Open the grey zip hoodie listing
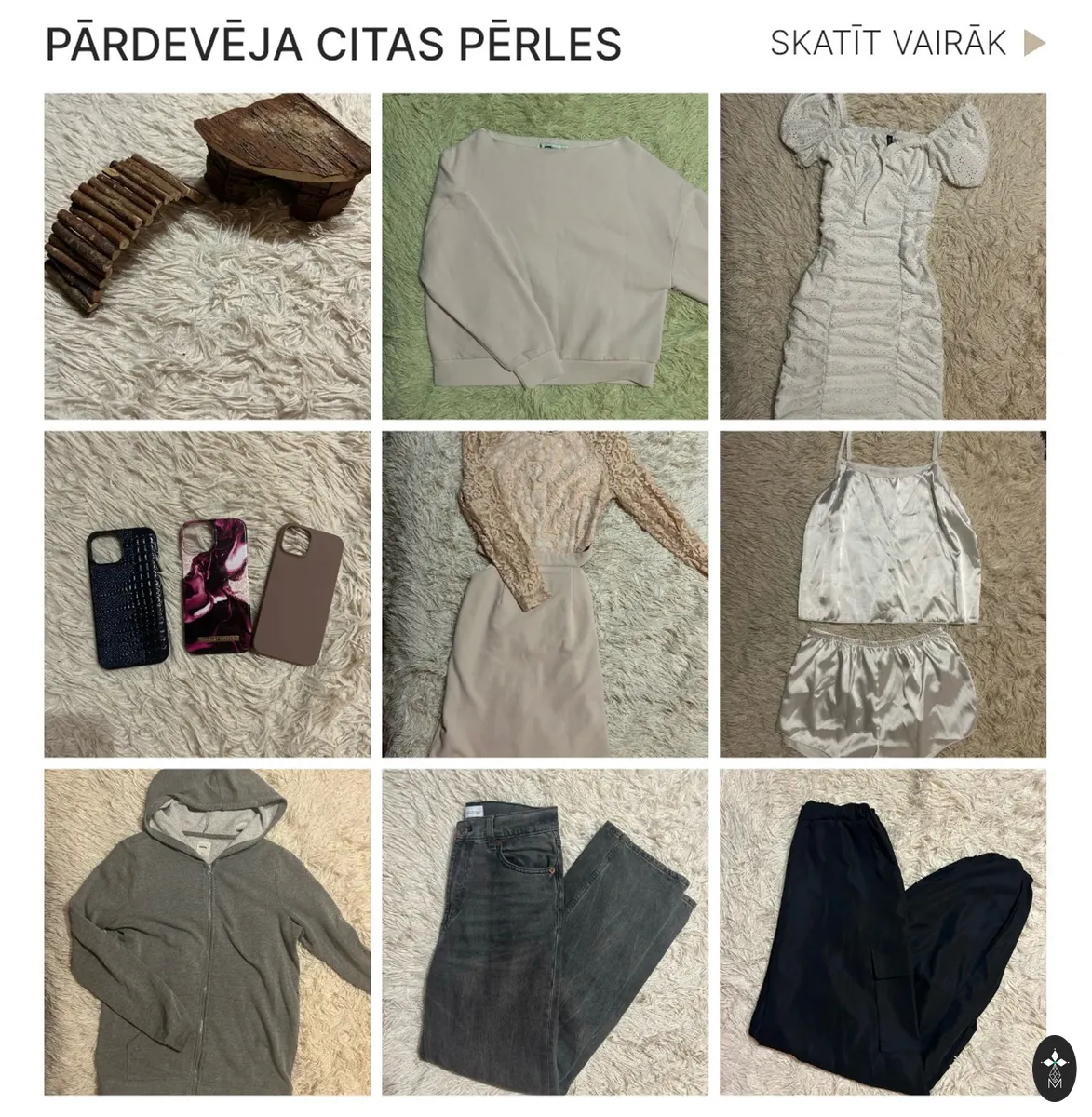1092x1117 pixels. click(207, 932)
